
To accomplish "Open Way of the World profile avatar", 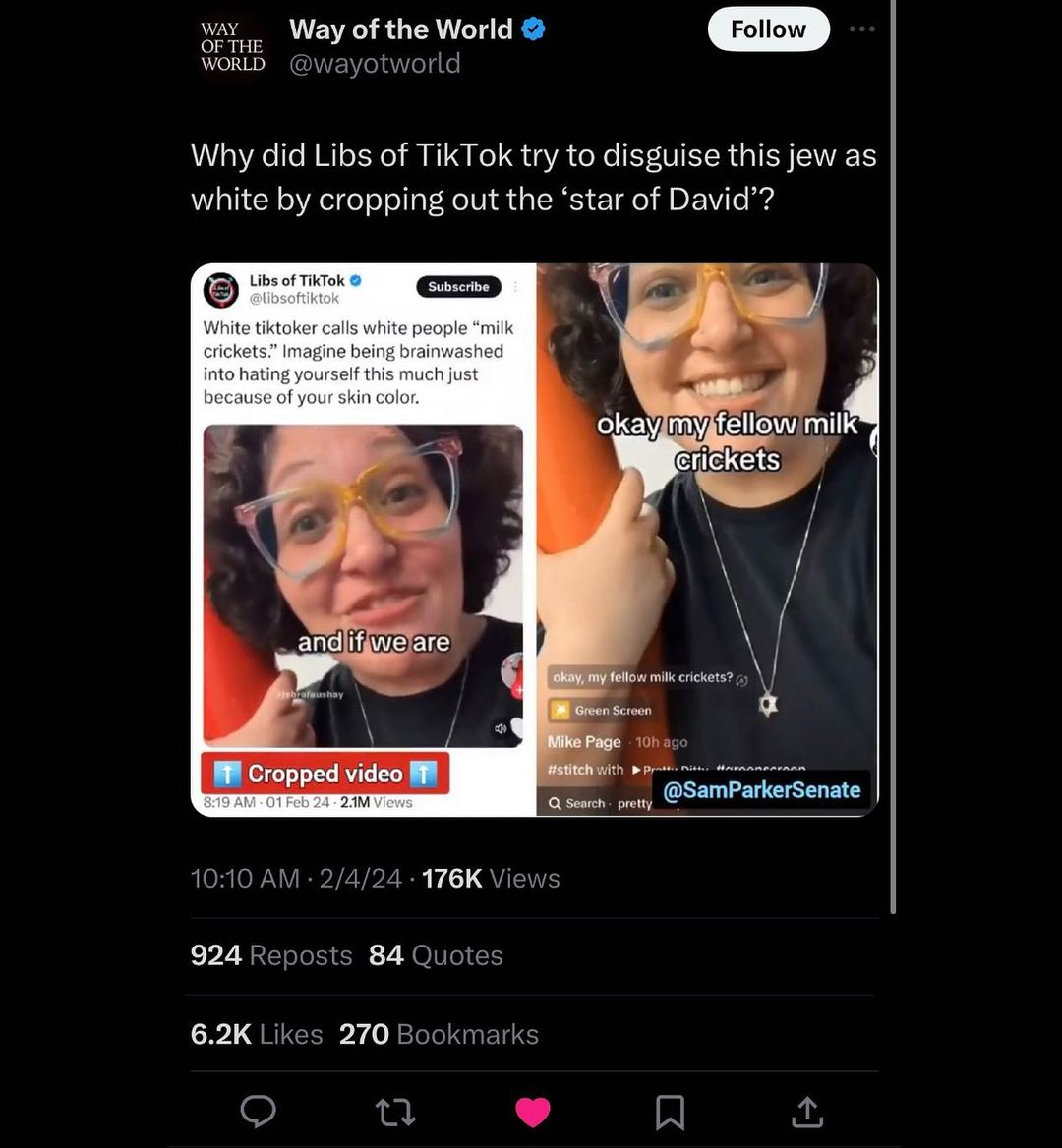I will (233, 46).
